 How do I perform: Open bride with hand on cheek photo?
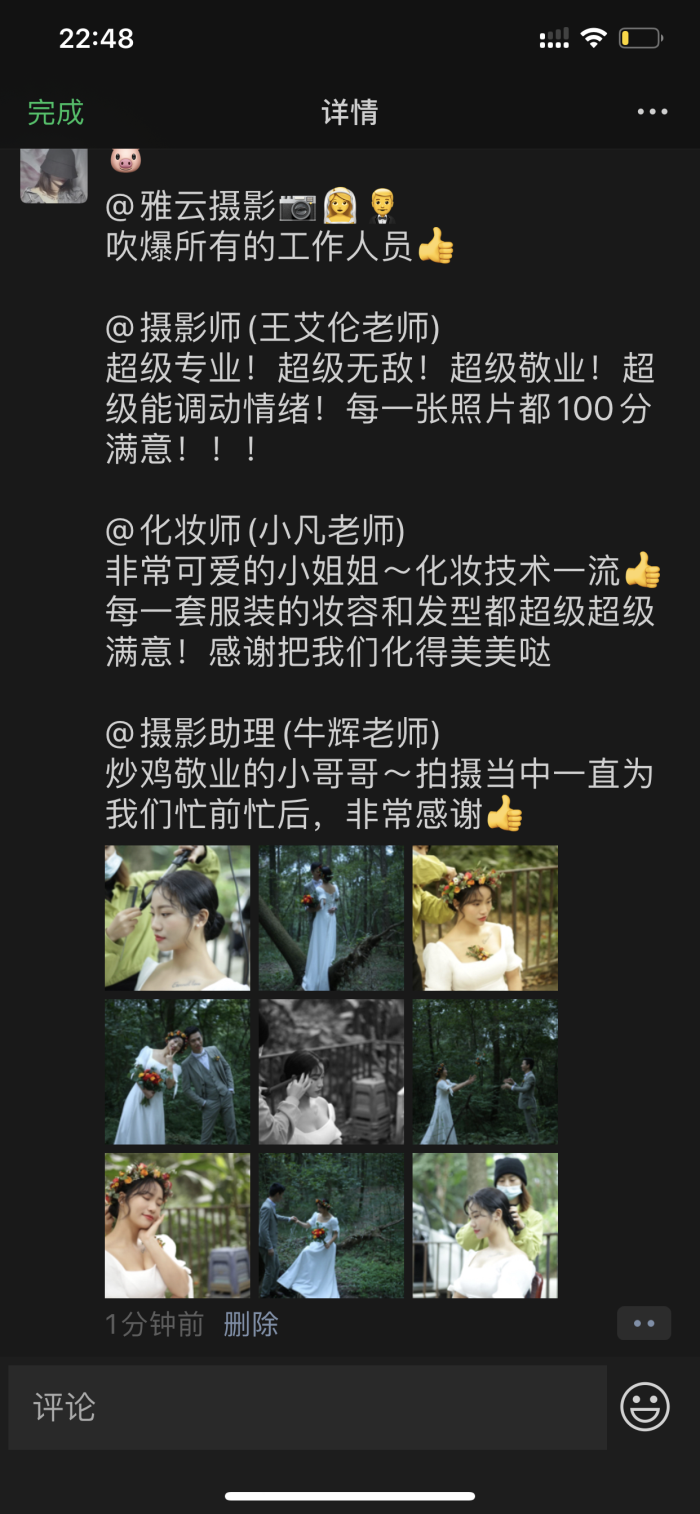[177, 1226]
